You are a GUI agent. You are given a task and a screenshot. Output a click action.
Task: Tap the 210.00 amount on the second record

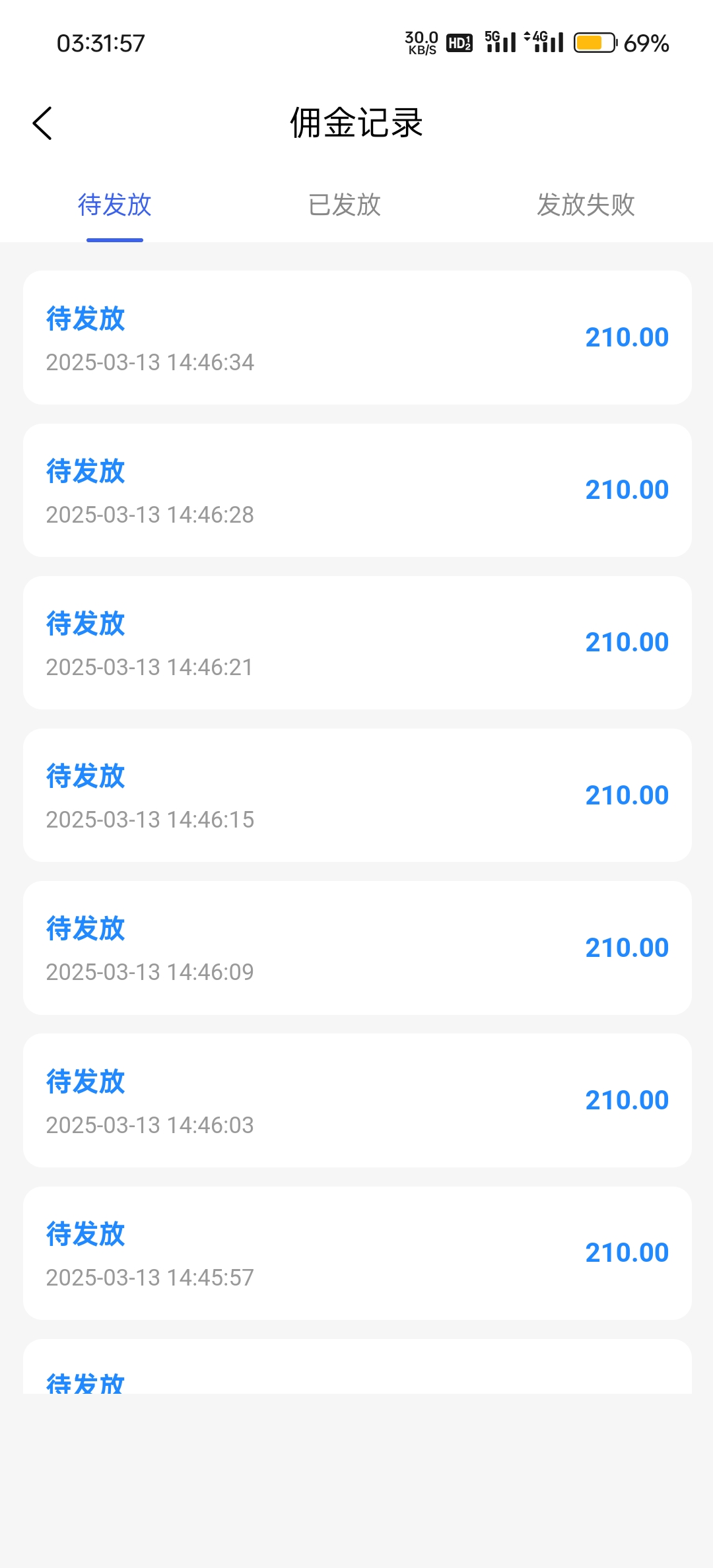coord(627,490)
